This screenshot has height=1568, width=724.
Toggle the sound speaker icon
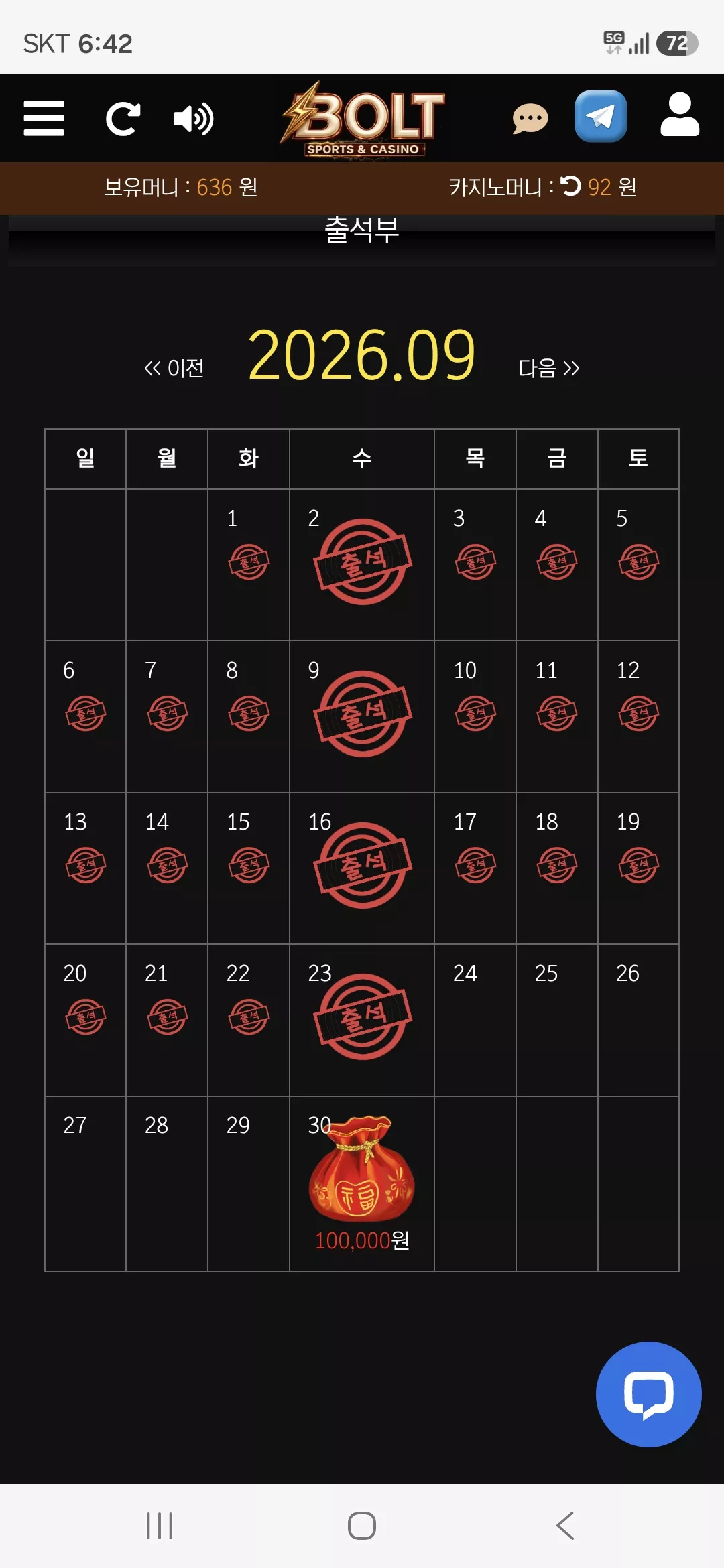(x=193, y=119)
